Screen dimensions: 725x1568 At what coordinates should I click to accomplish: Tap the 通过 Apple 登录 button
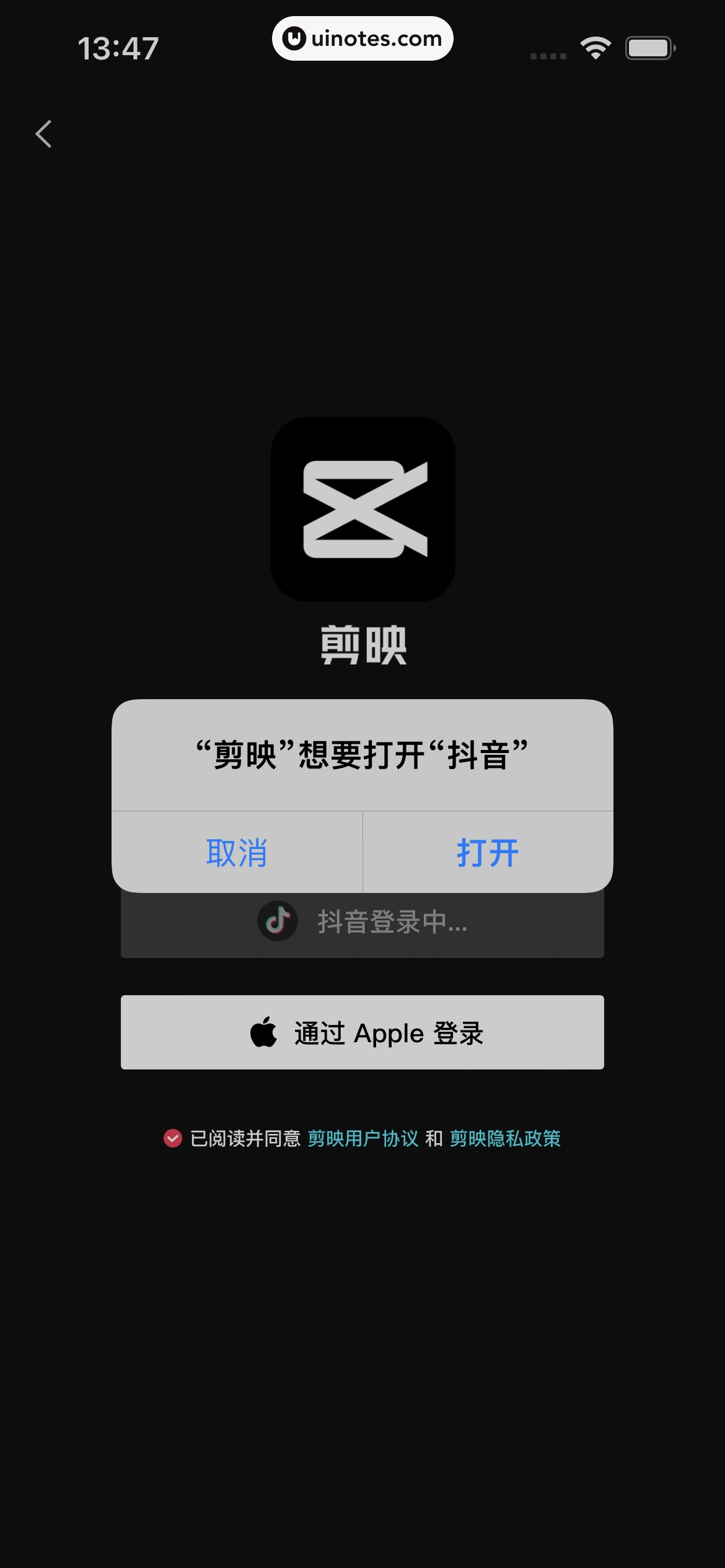pyautogui.click(x=362, y=1032)
